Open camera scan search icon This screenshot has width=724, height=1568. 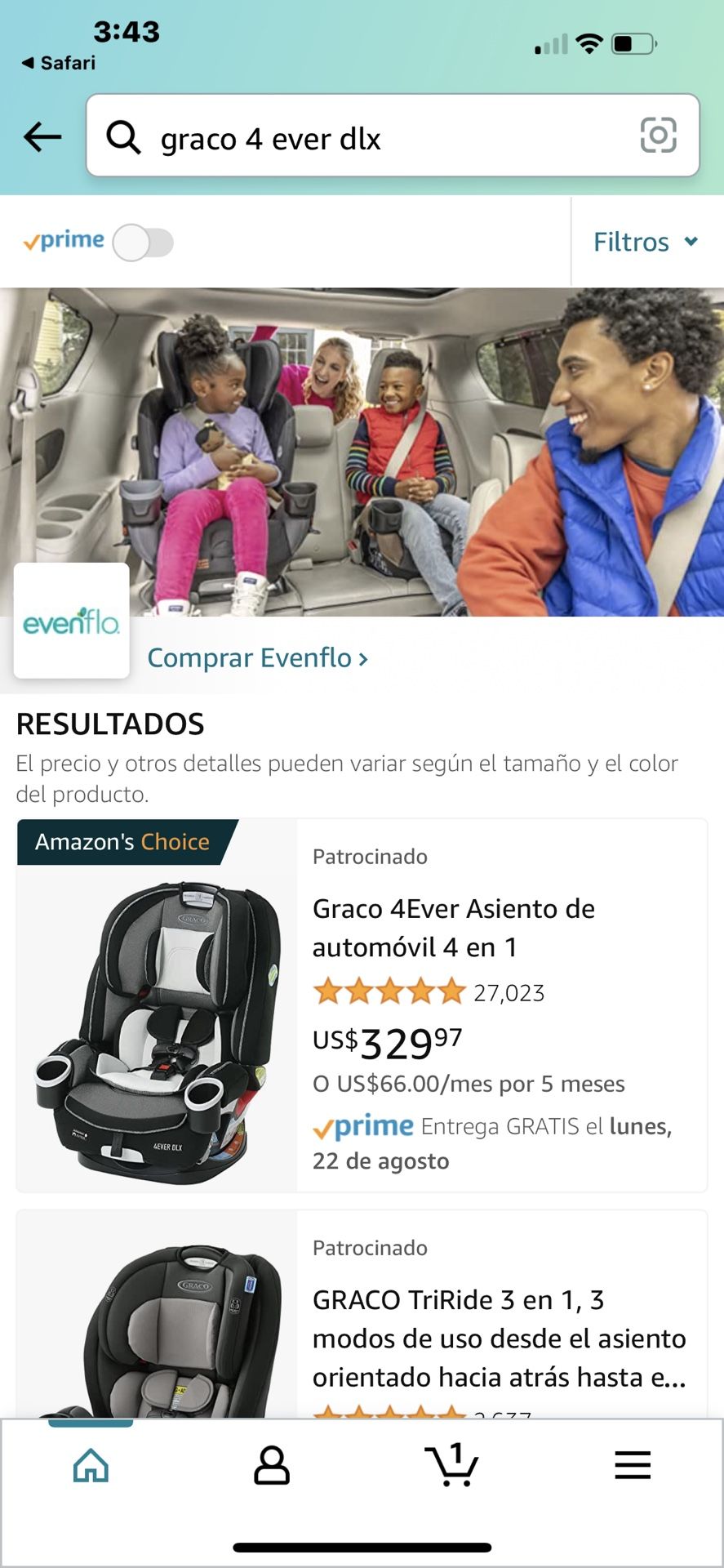[x=658, y=136]
